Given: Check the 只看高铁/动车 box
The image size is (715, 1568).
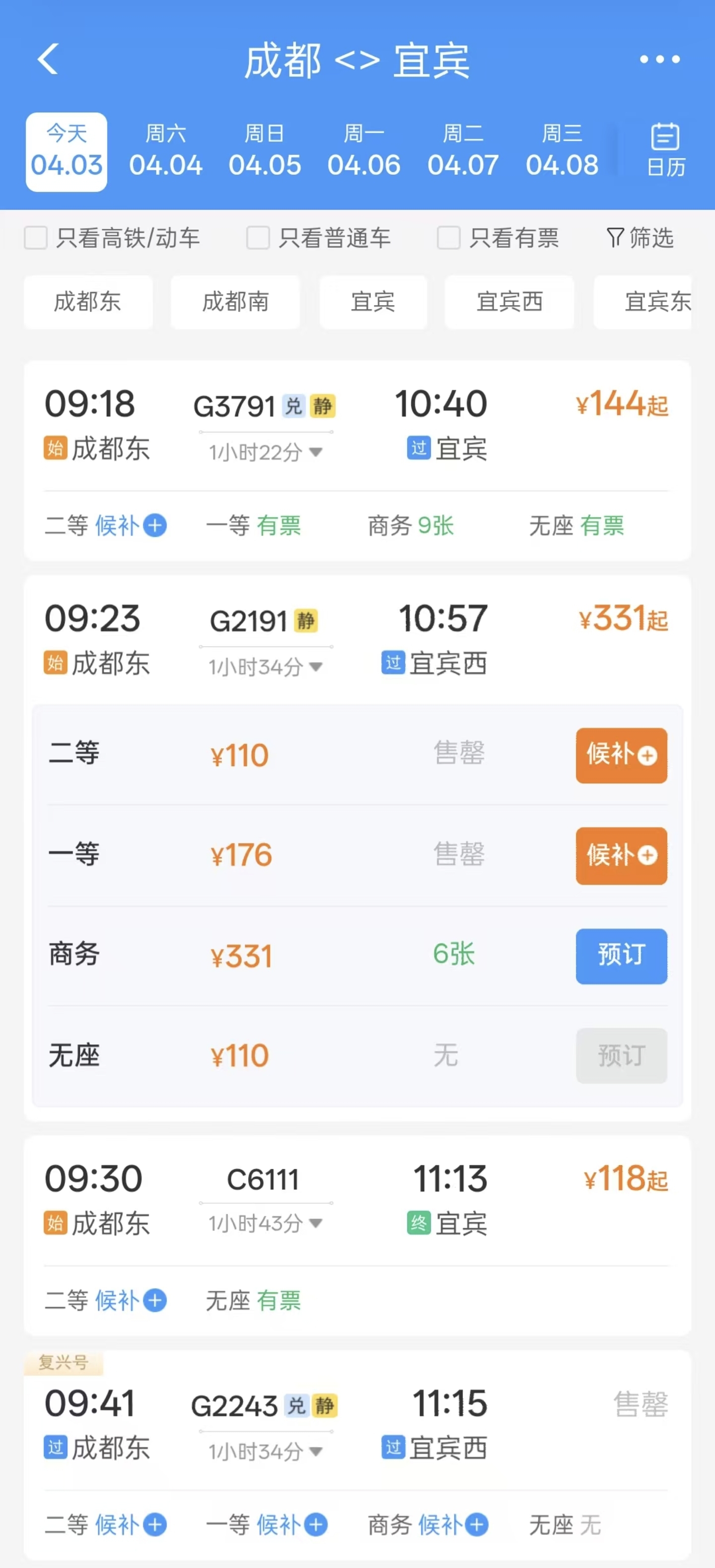Looking at the screenshot, I should (36, 237).
